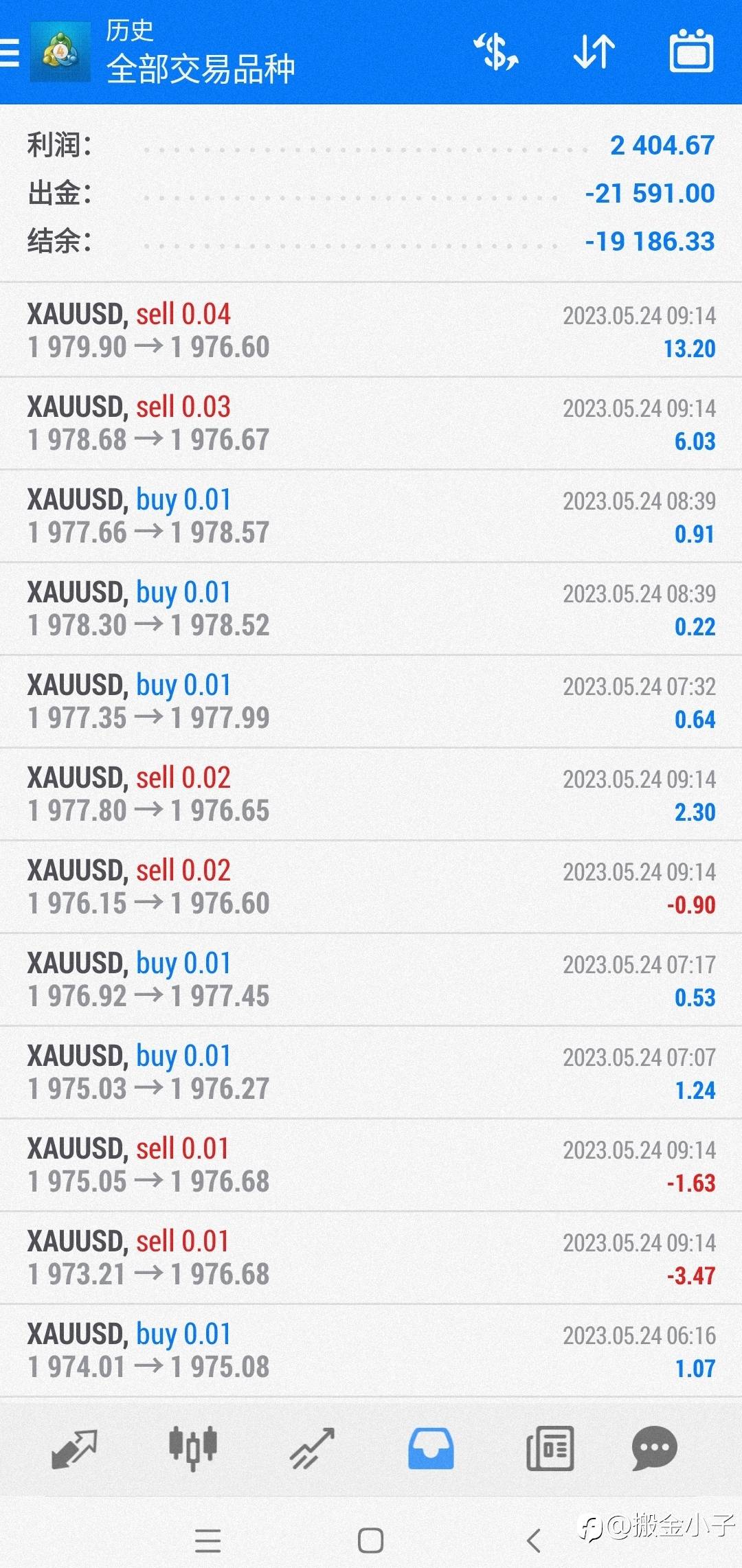Select the History inbox tab

pos(431,1448)
